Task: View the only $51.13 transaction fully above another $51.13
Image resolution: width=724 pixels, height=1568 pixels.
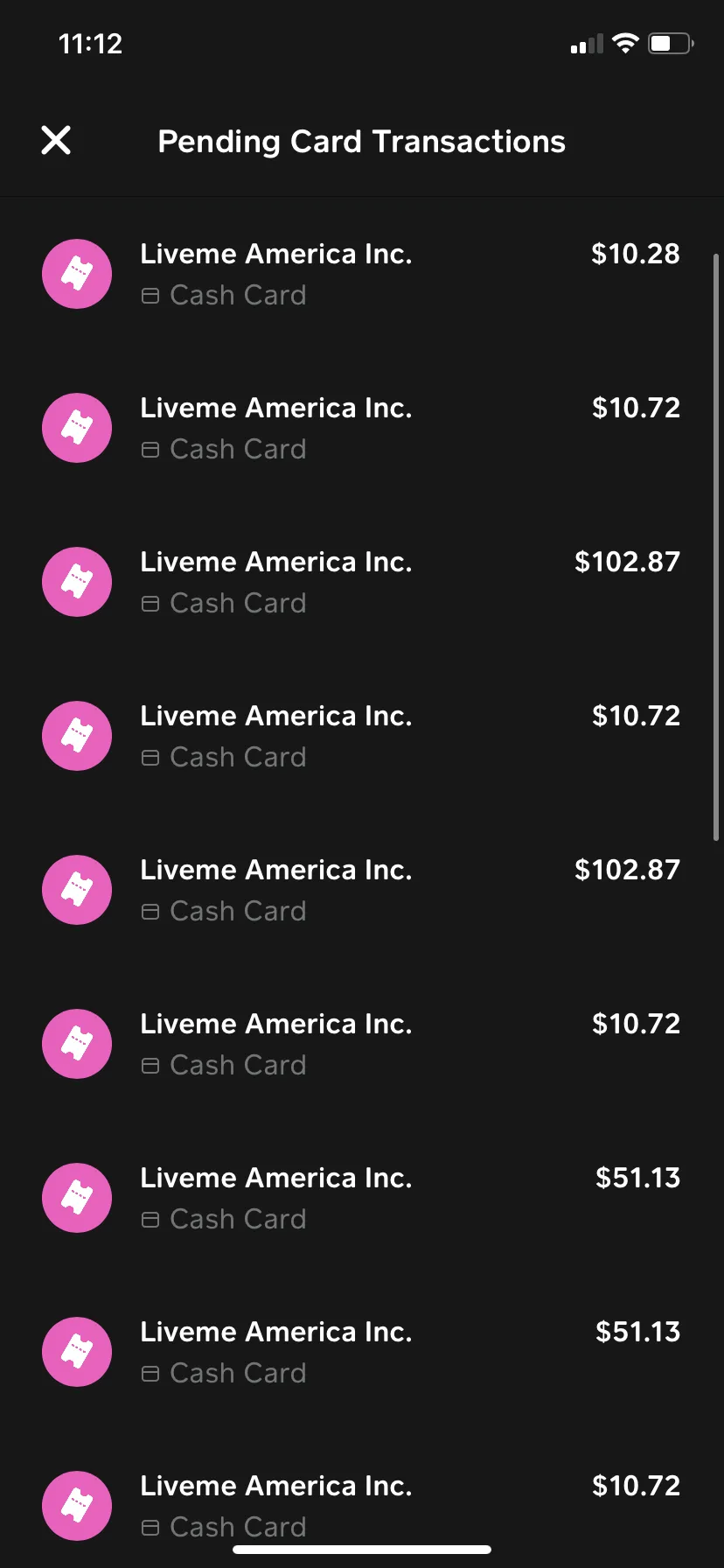Action: click(362, 1198)
